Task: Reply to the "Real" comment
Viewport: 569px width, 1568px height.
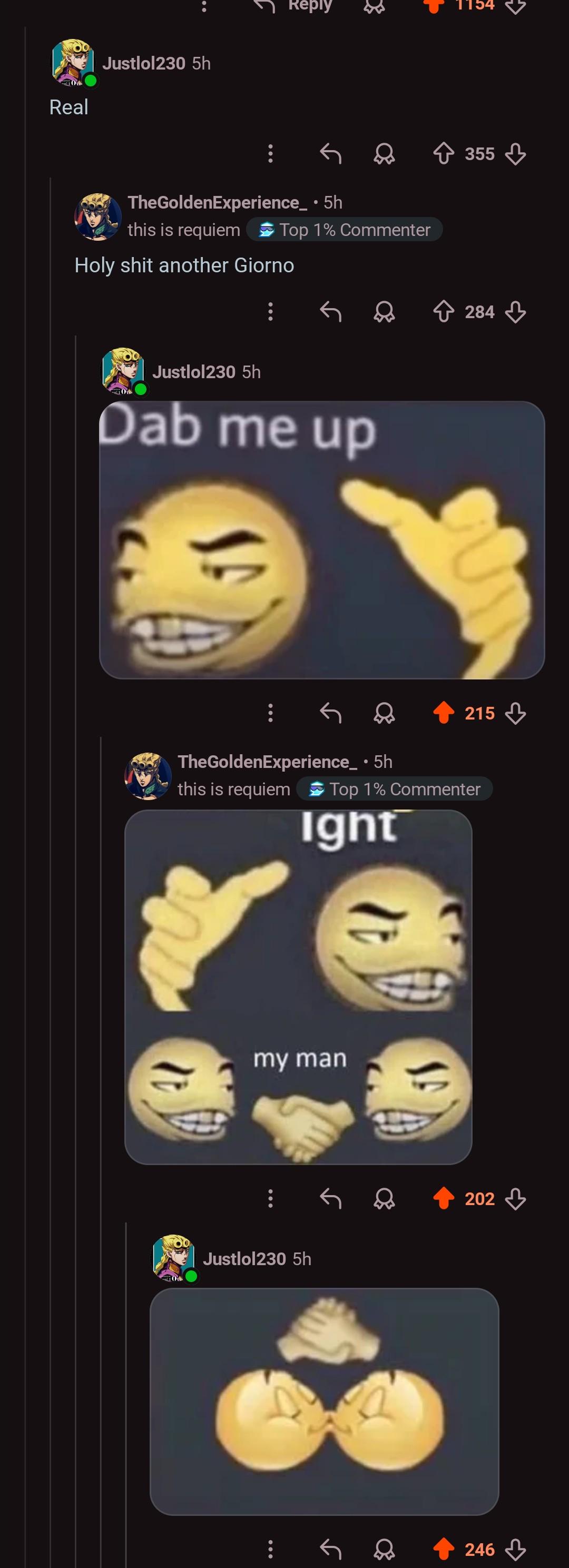Action: tap(330, 154)
